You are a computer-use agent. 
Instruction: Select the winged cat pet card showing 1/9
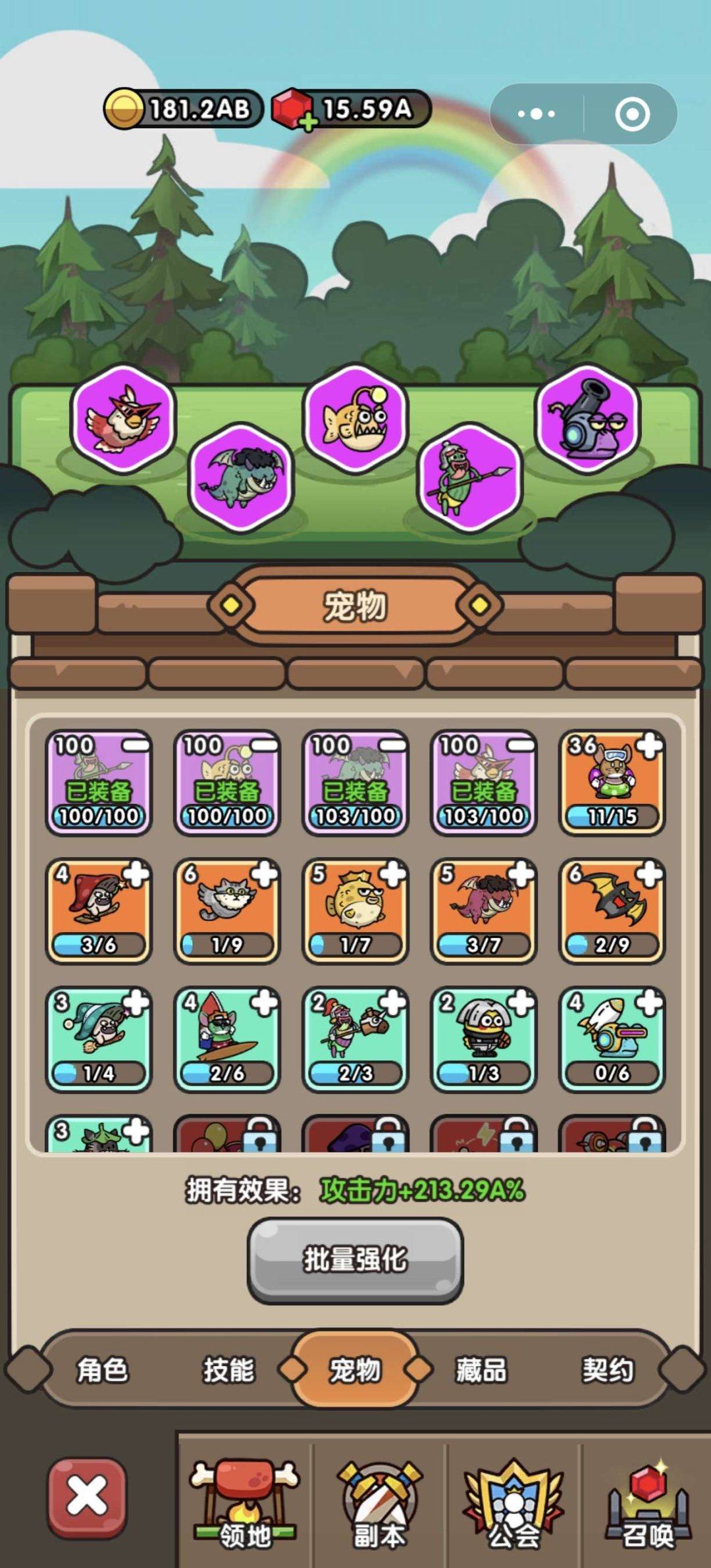227,910
